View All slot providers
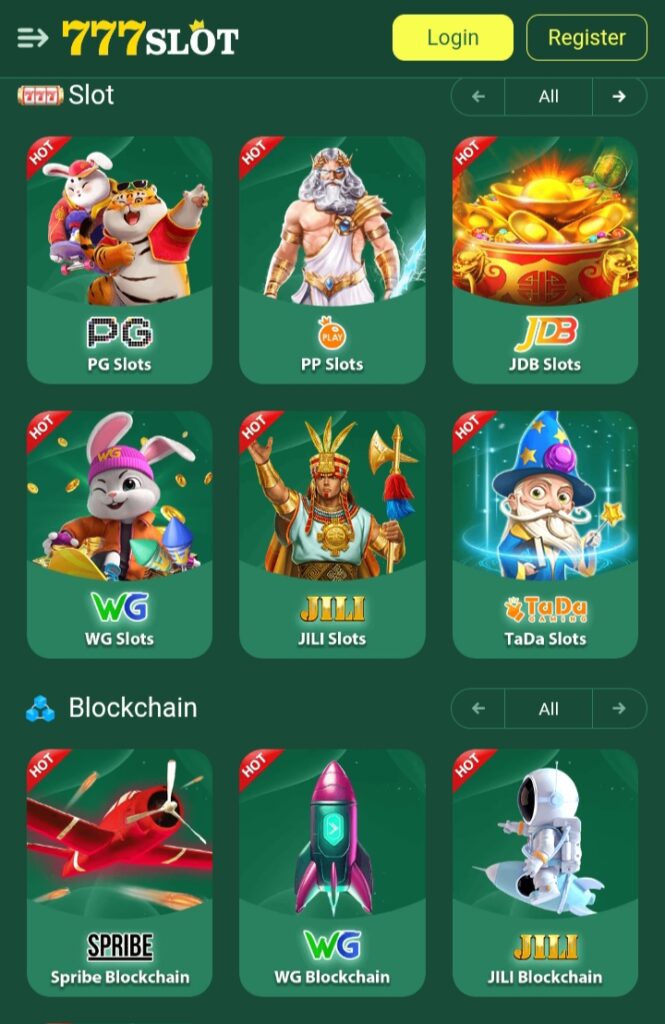This screenshot has width=665, height=1024. click(x=548, y=97)
